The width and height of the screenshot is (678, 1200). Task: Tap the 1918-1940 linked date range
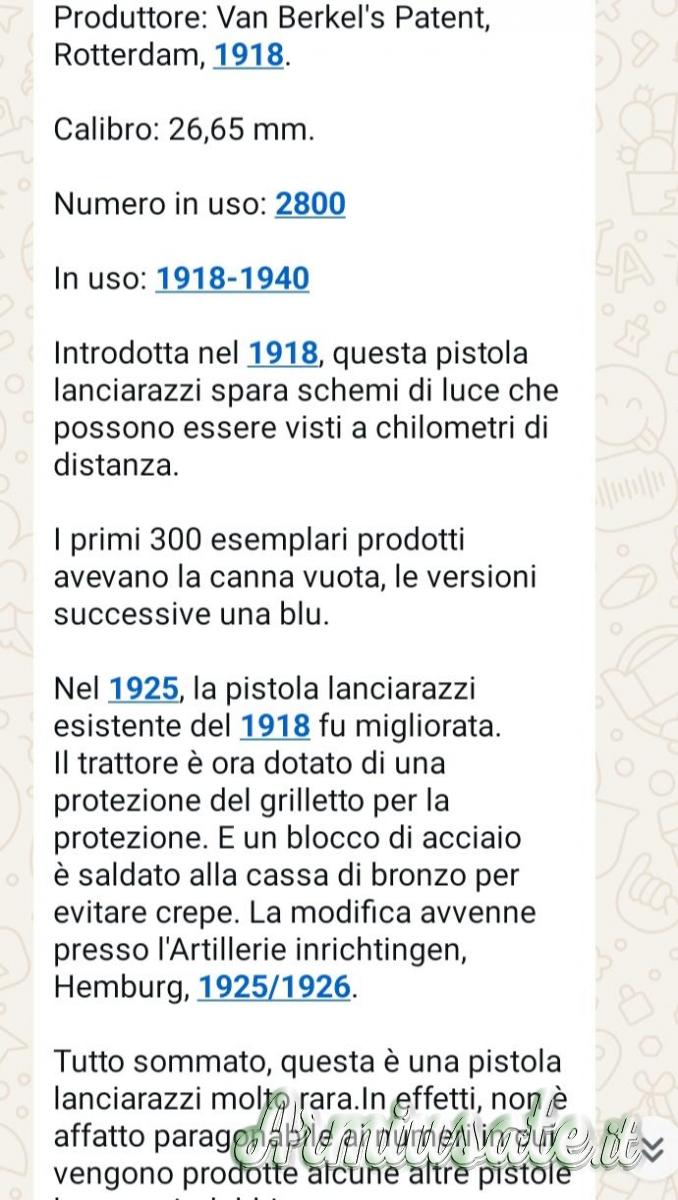pyautogui.click(x=232, y=278)
